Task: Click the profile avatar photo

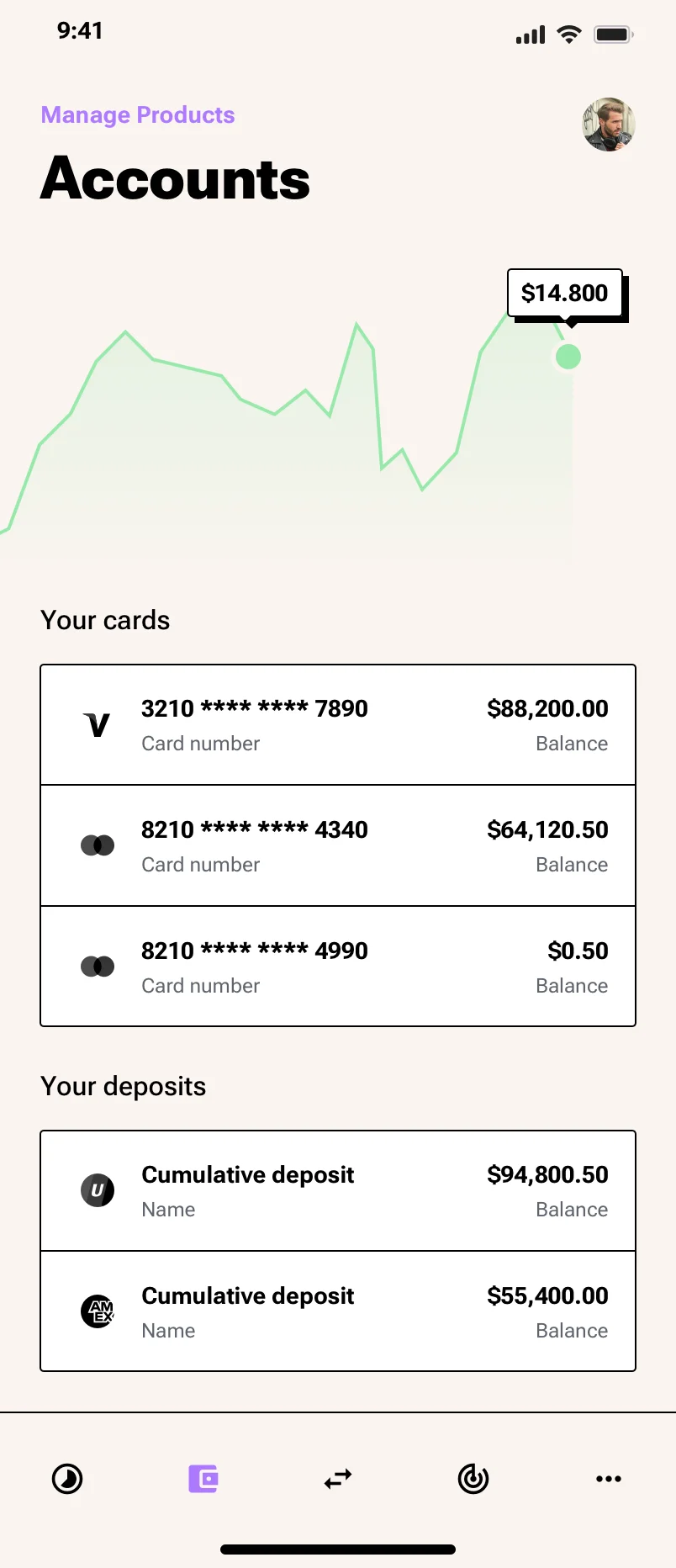Action: 608,124
